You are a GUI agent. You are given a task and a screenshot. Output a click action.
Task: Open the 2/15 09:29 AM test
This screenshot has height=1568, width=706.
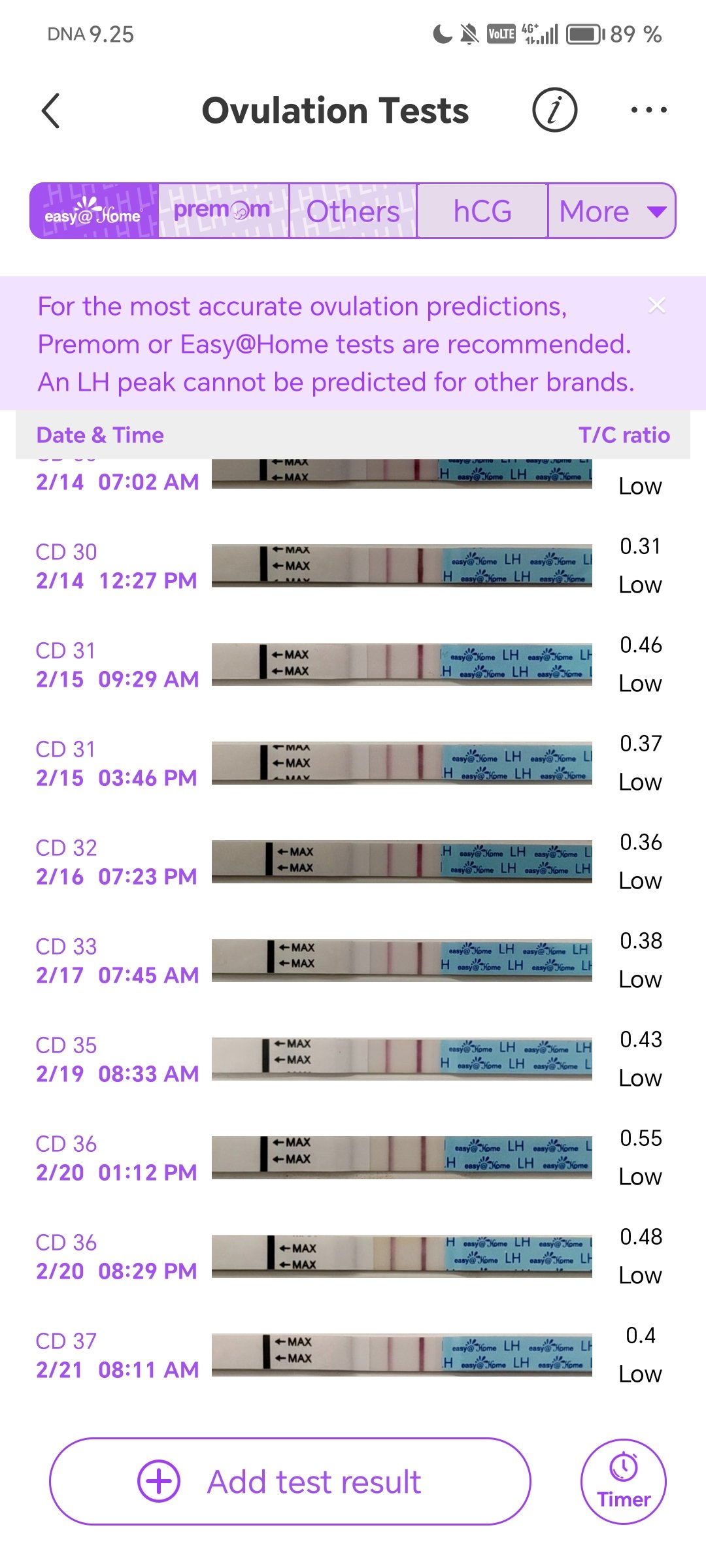click(x=353, y=665)
